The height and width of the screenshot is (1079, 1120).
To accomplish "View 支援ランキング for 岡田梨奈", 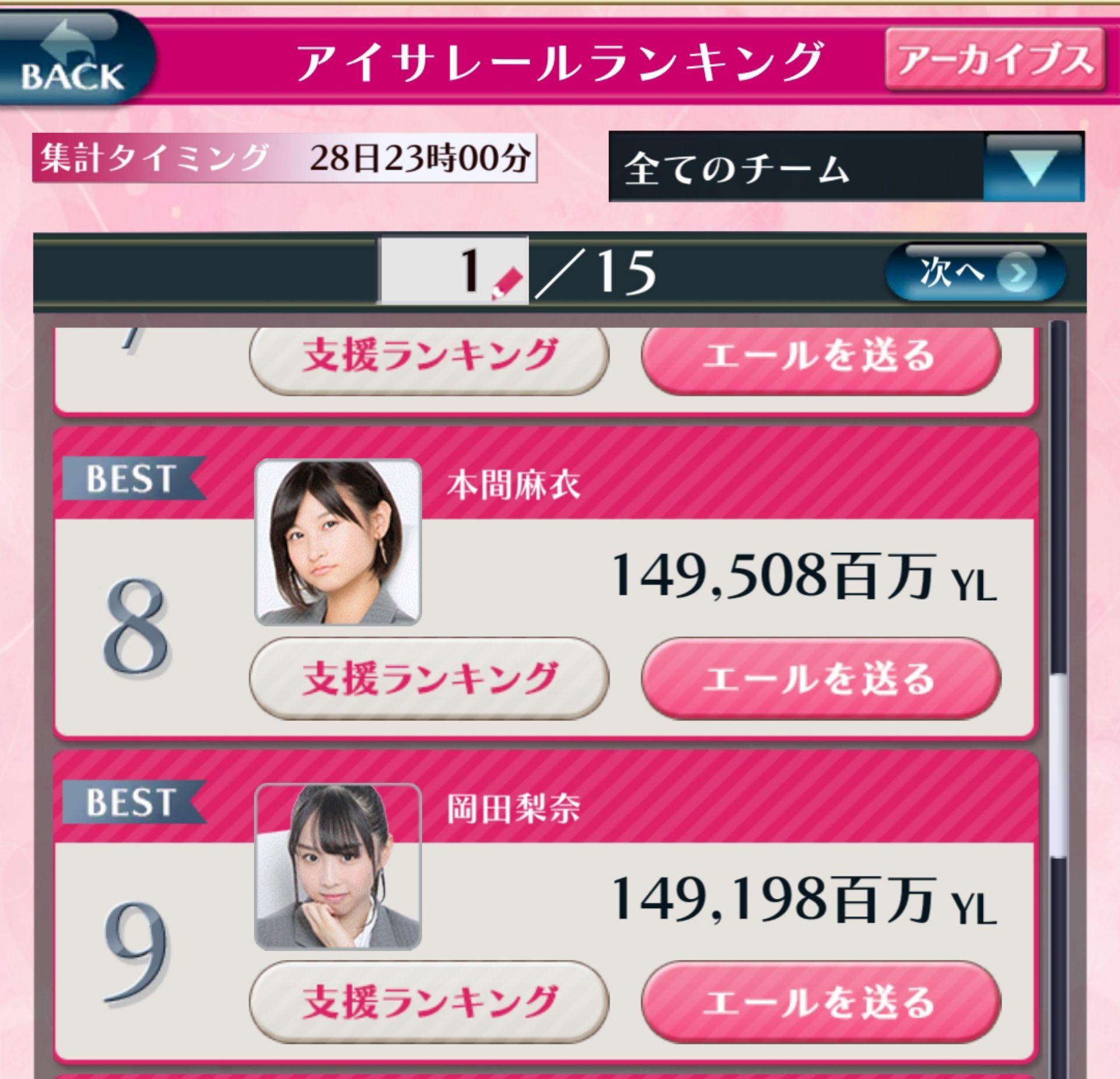I will point(429,1002).
